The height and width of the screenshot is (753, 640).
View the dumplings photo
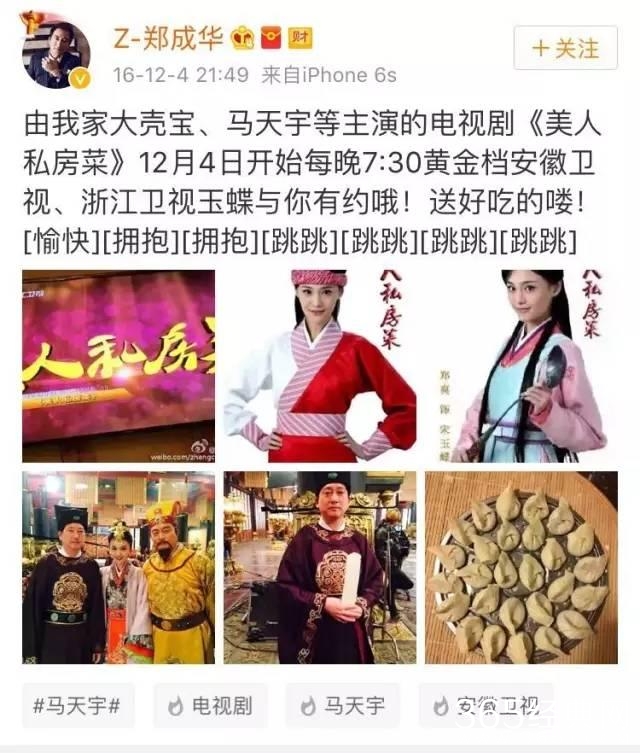tap(522, 567)
